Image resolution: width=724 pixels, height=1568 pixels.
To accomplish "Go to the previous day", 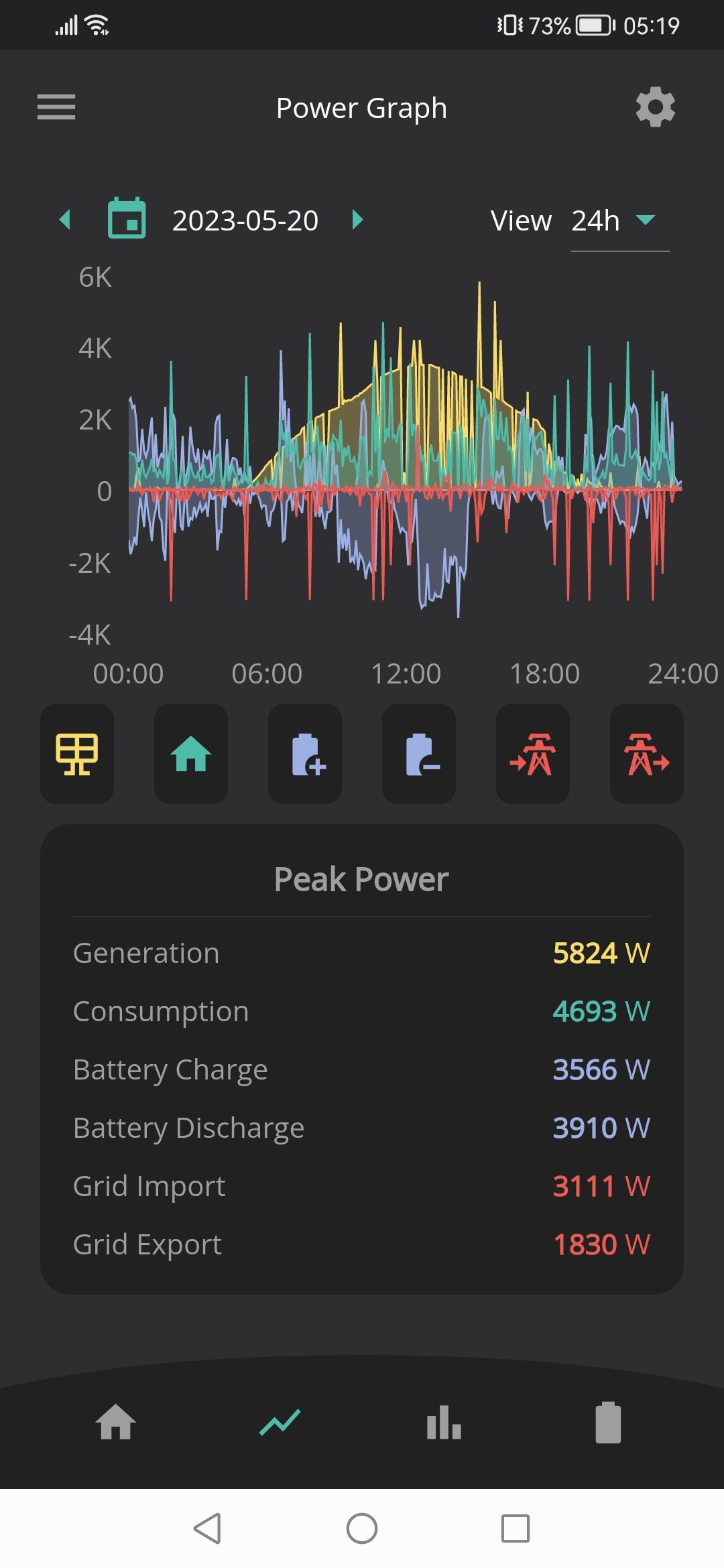I will (x=65, y=219).
